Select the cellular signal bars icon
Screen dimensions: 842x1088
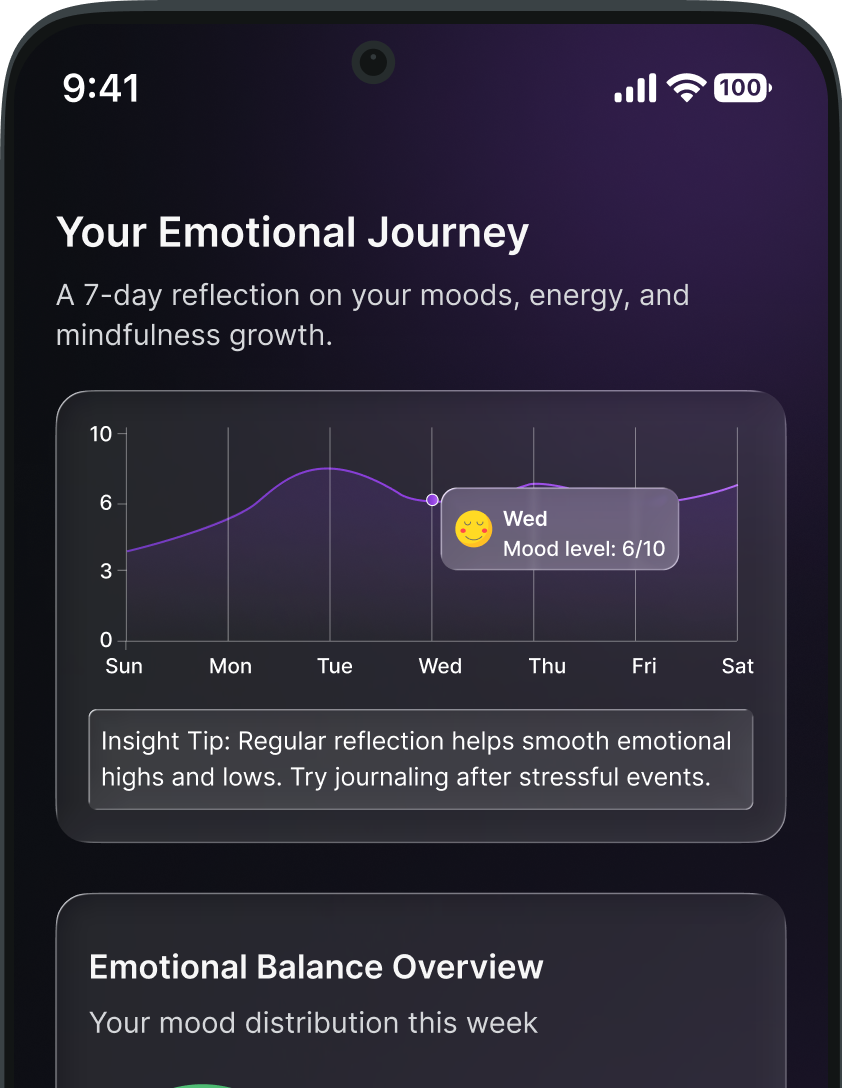(635, 88)
